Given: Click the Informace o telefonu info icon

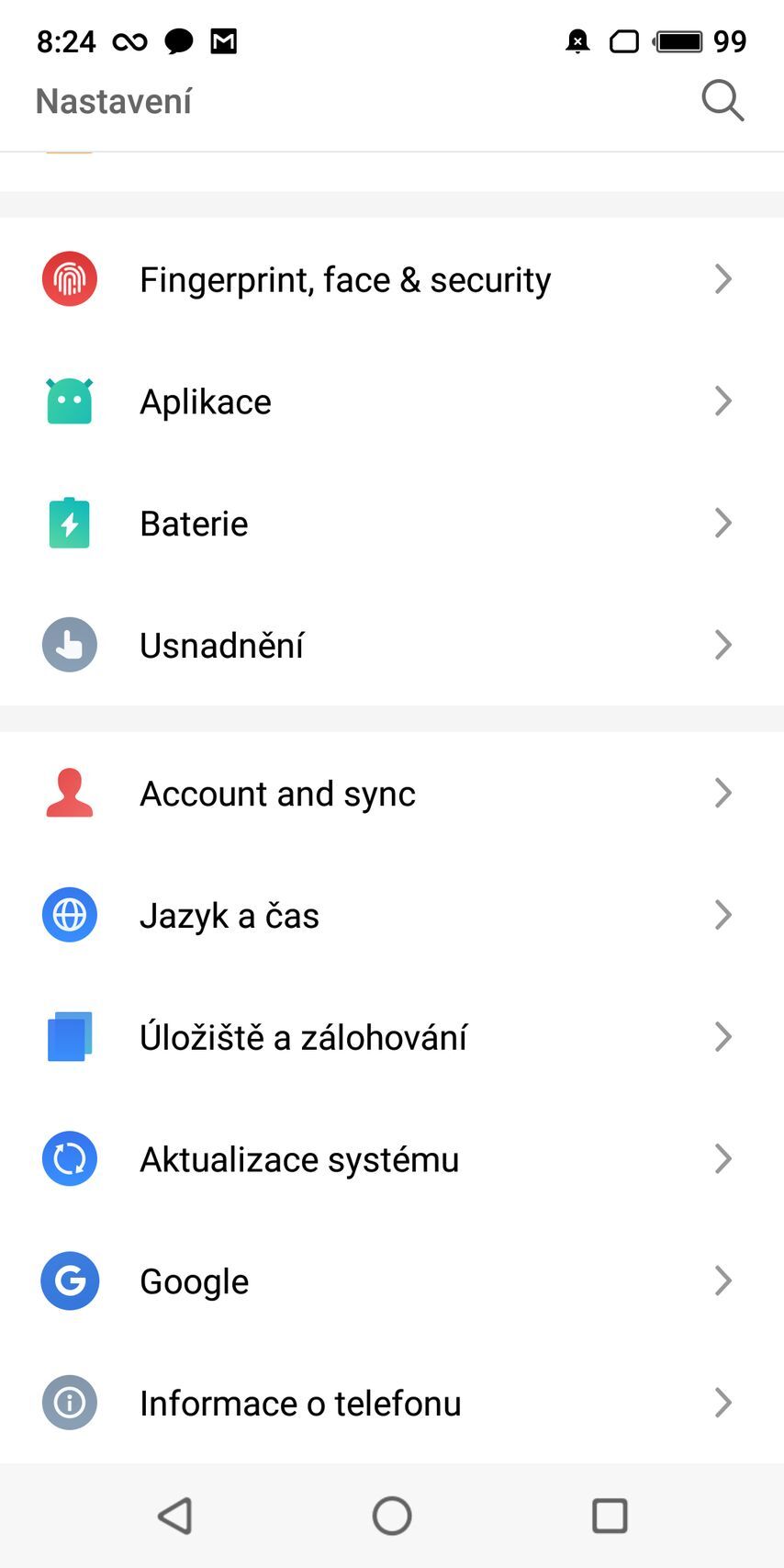Looking at the screenshot, I should coord(69,1403).
